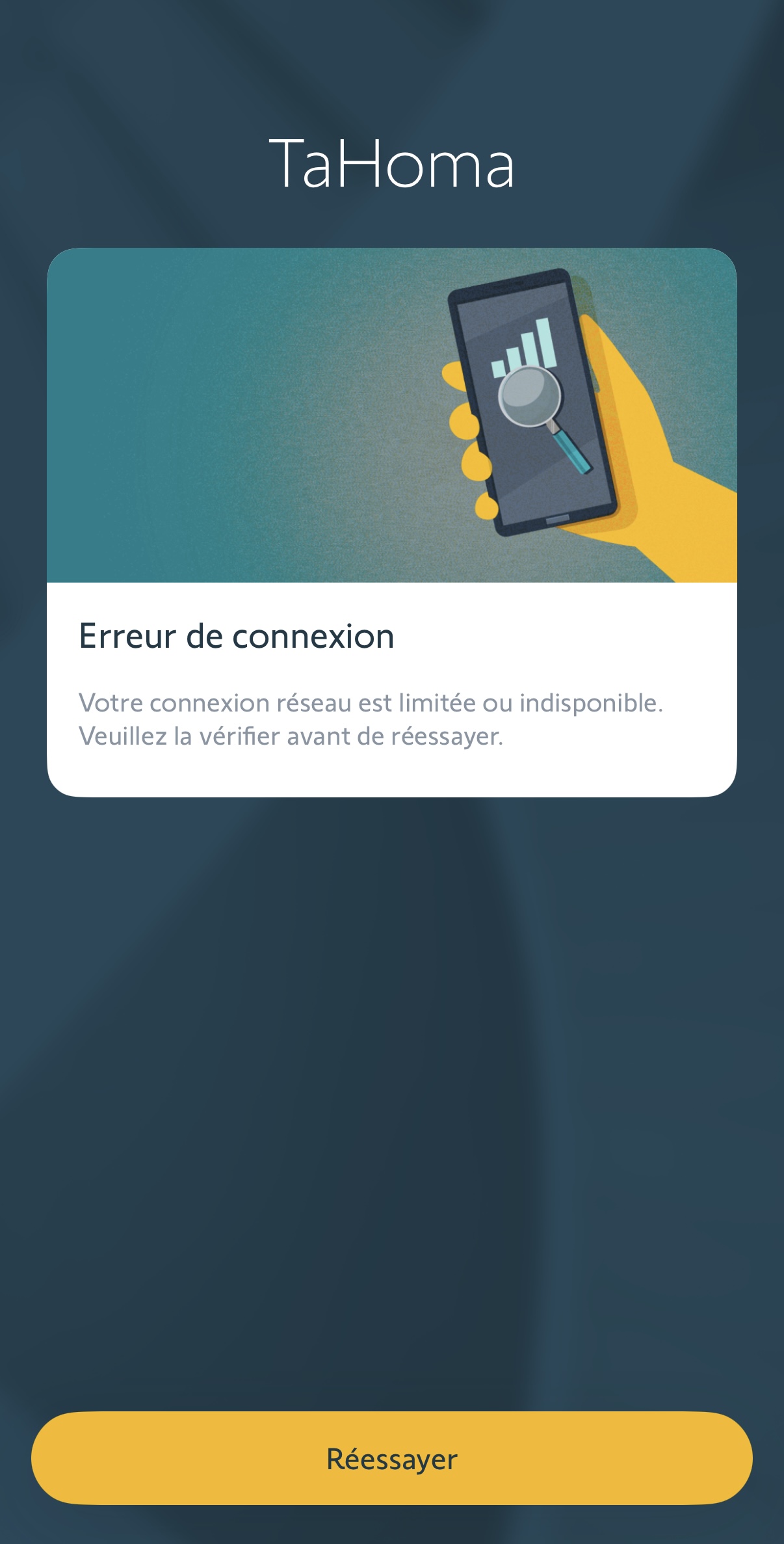Tap the Réessayer button
This screenshot has height=1544, width=784.
point(392,1458)
